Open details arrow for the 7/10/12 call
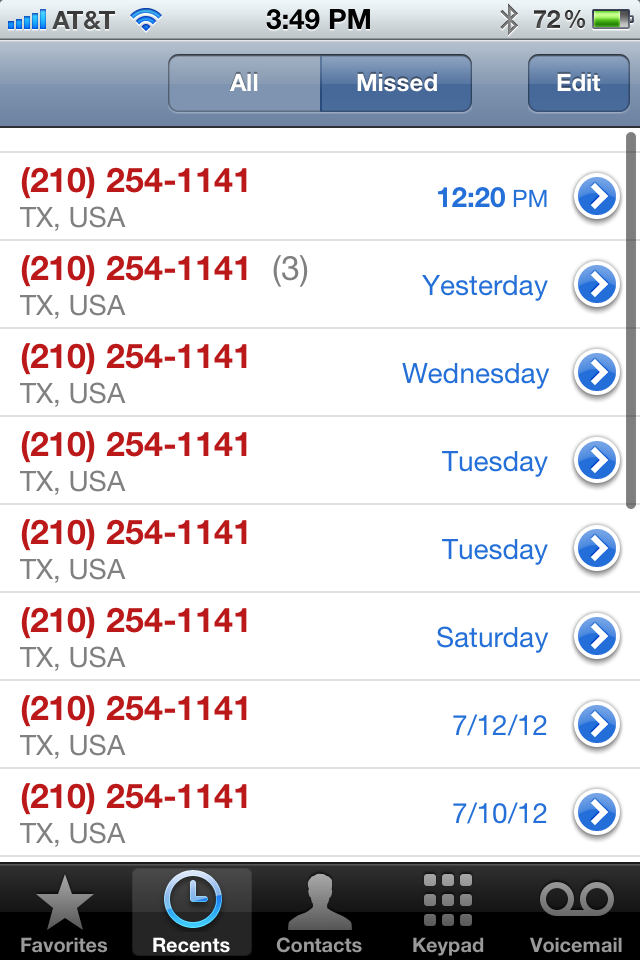 596,812
